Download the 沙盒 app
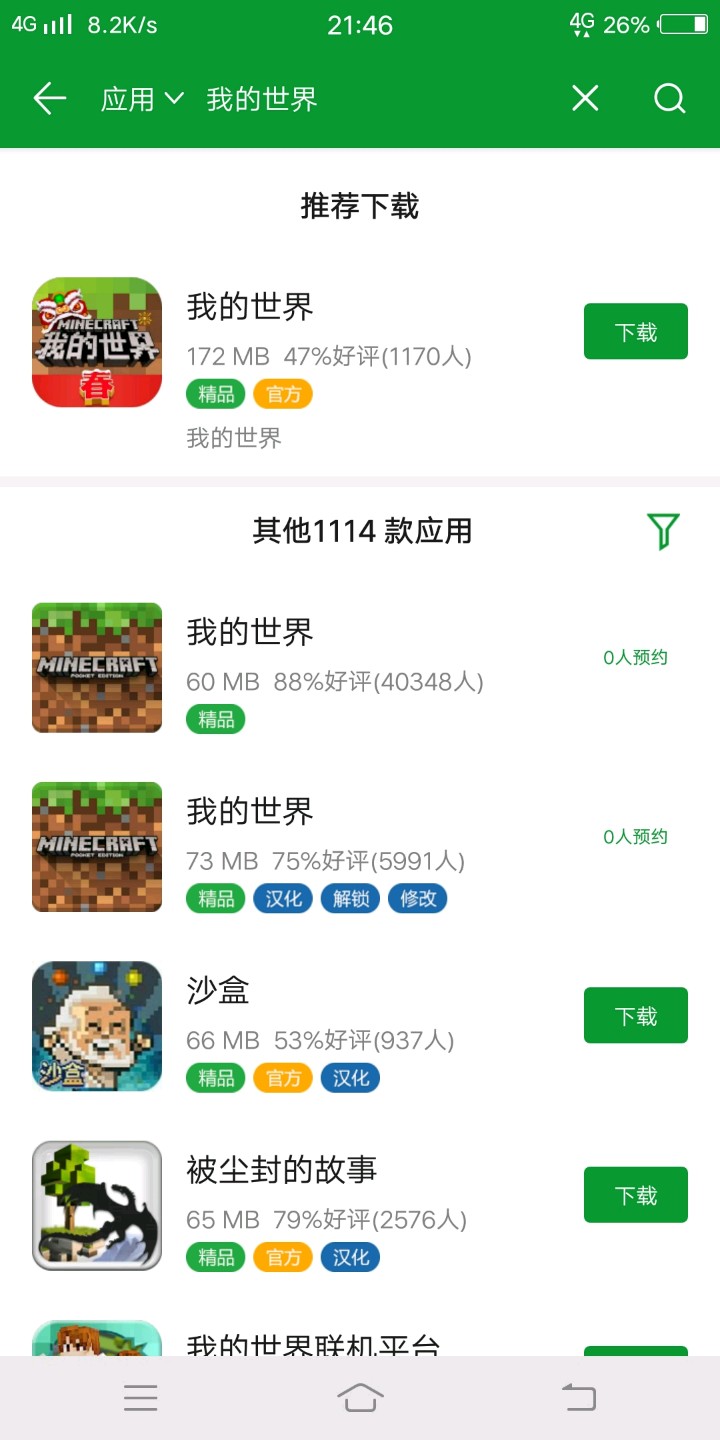 pos(635,1015)
